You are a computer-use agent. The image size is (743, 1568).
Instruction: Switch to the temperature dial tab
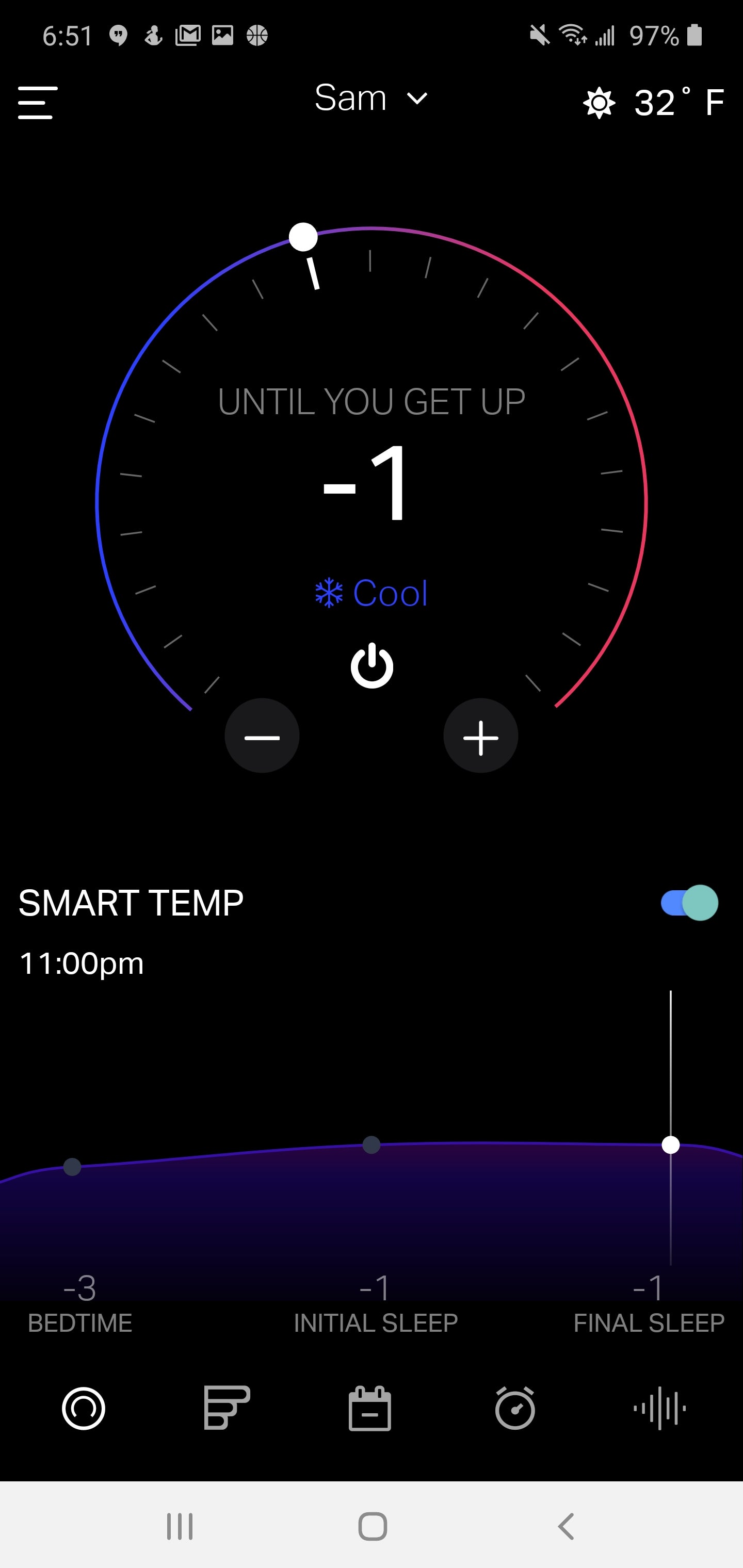point(84,1408)
